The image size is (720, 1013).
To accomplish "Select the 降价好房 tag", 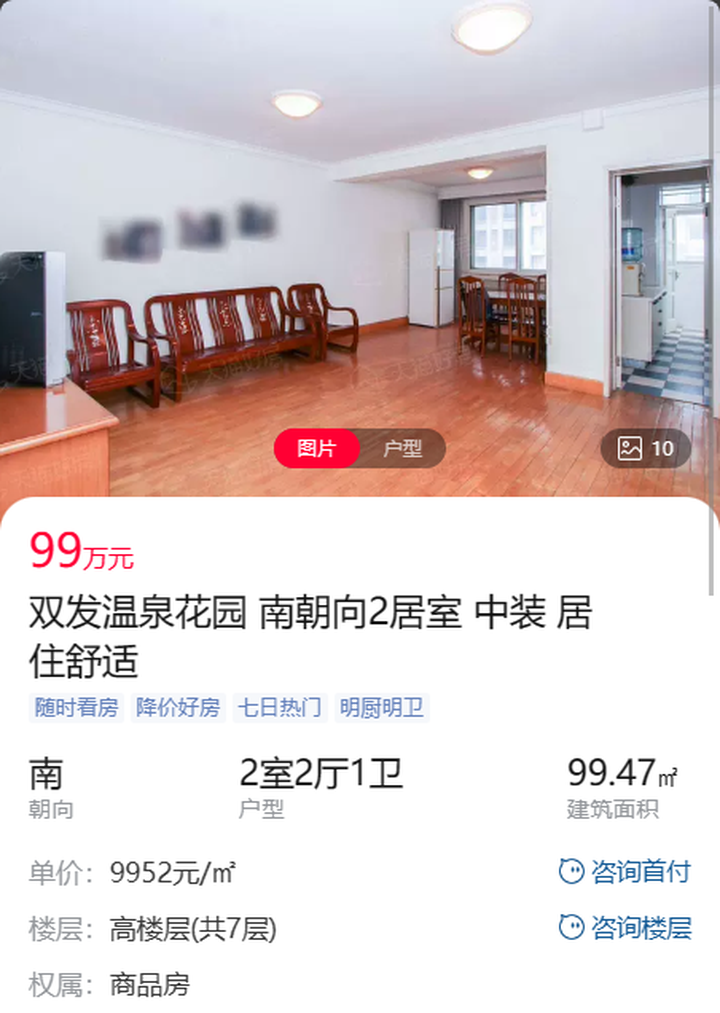I will (178, 707).
